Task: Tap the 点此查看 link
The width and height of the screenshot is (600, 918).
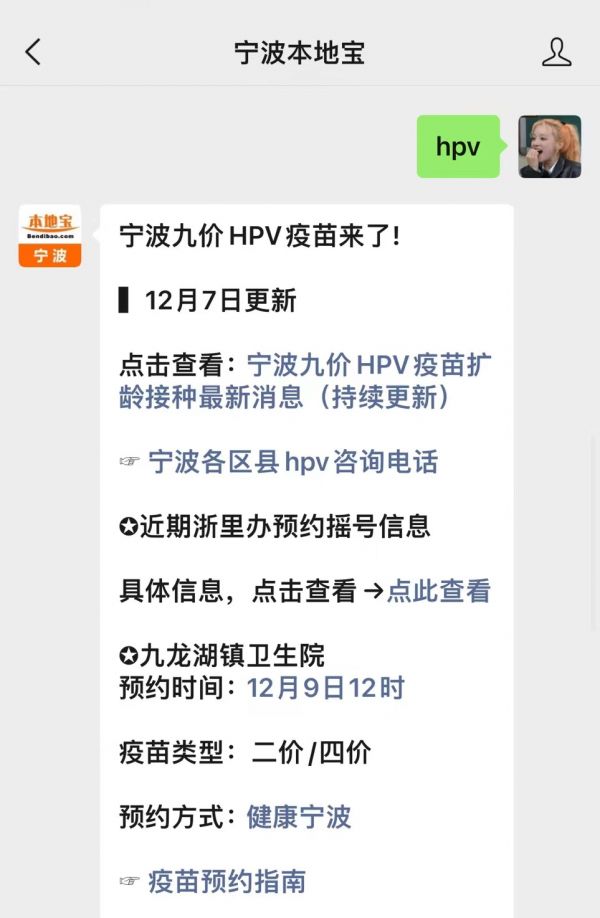Action: [439, 591]
